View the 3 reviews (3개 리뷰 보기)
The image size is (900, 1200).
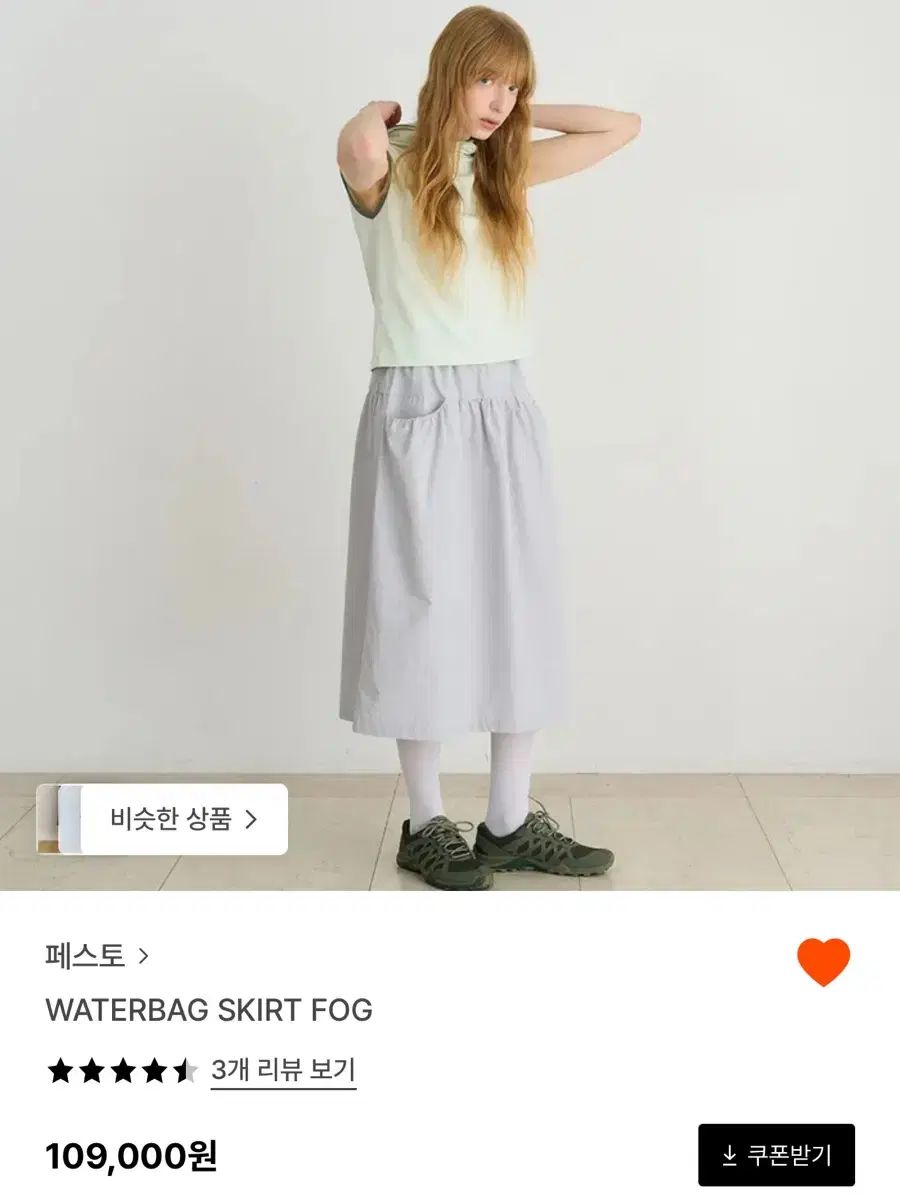(283, 1071)
